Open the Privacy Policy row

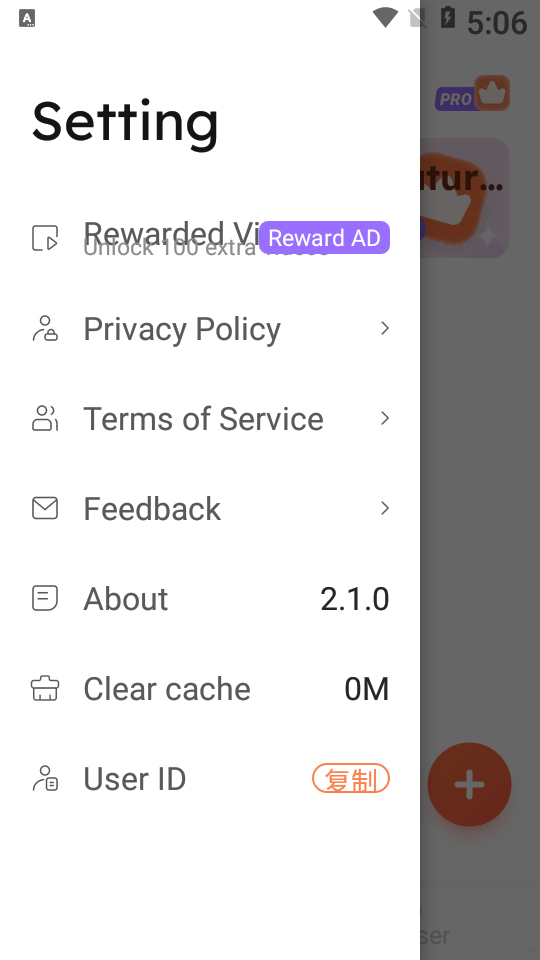pyautogui.click(x=210, y=329)
